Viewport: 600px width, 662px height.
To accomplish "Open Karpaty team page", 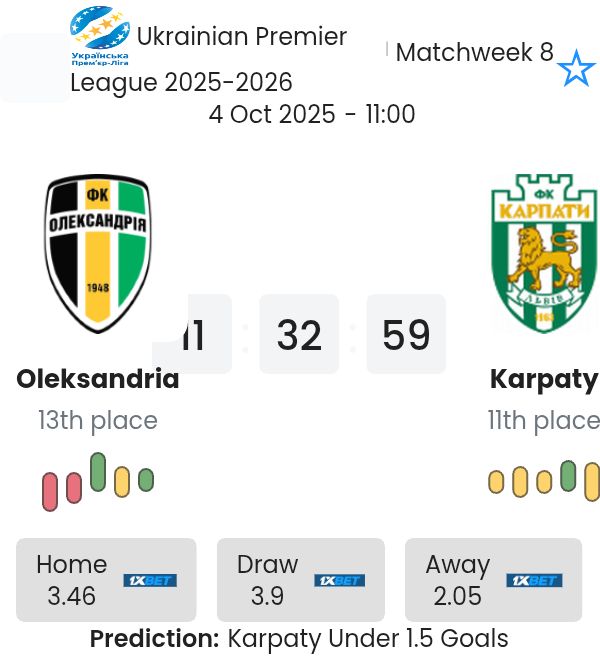I will click(x=543, y=379).
